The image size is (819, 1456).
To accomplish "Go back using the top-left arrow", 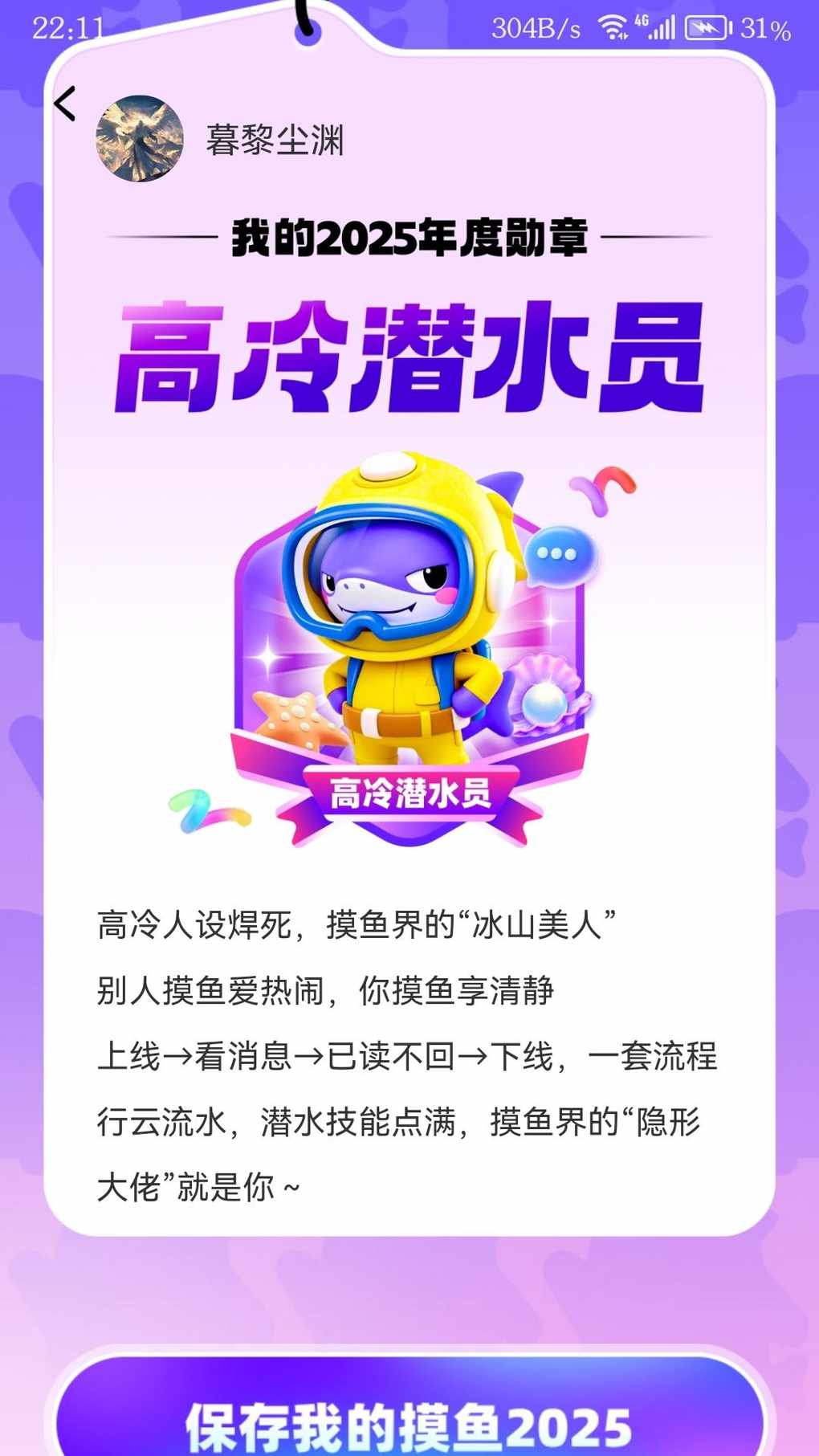I will coord(65,104).
